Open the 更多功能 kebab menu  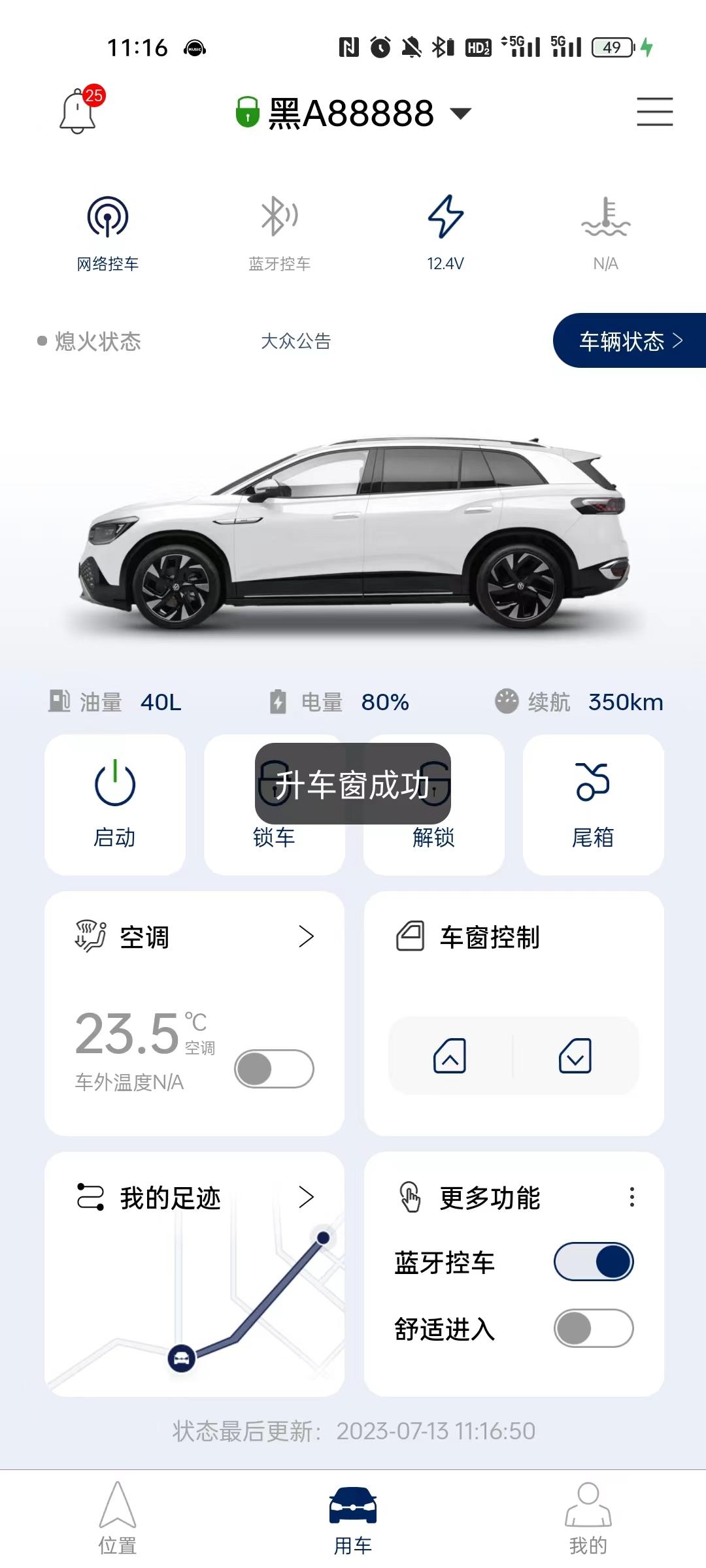click(x=631, y=1198)
